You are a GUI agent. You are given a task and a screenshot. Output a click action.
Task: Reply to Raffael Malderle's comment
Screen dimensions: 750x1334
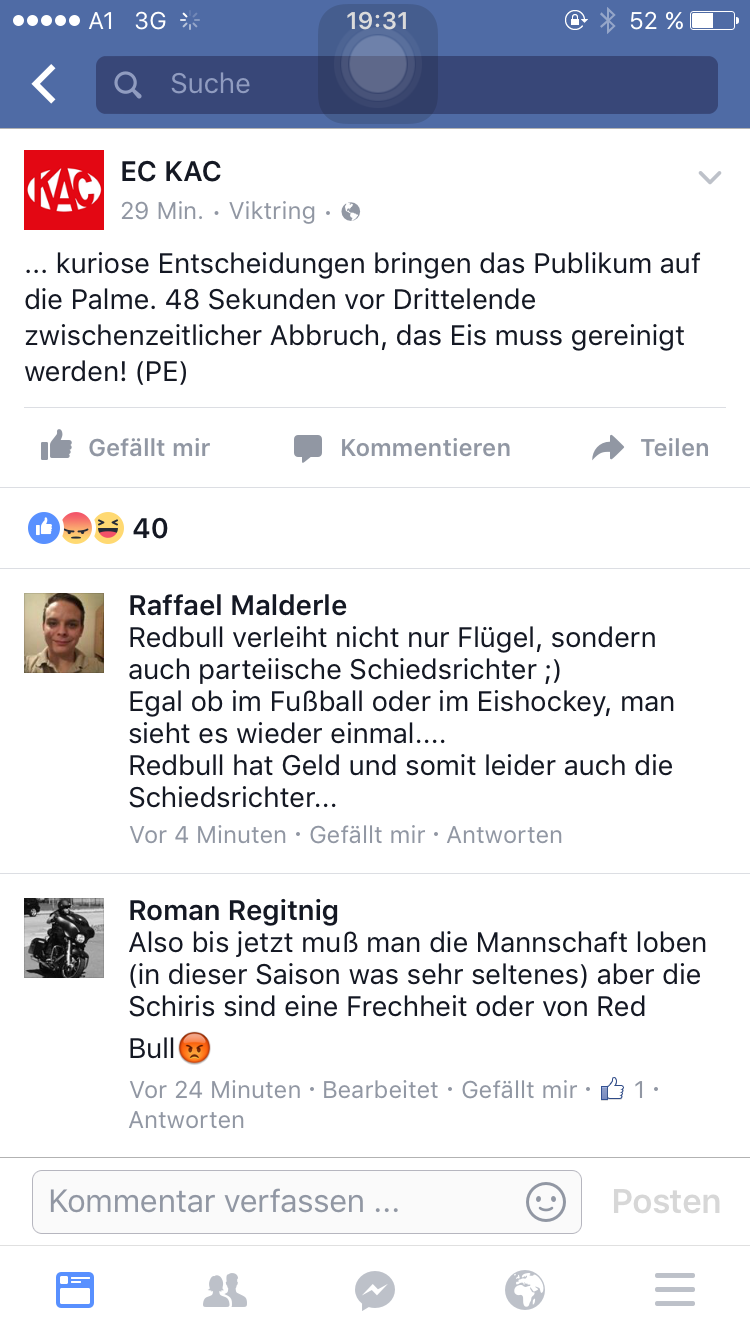(x=504, y=834)
